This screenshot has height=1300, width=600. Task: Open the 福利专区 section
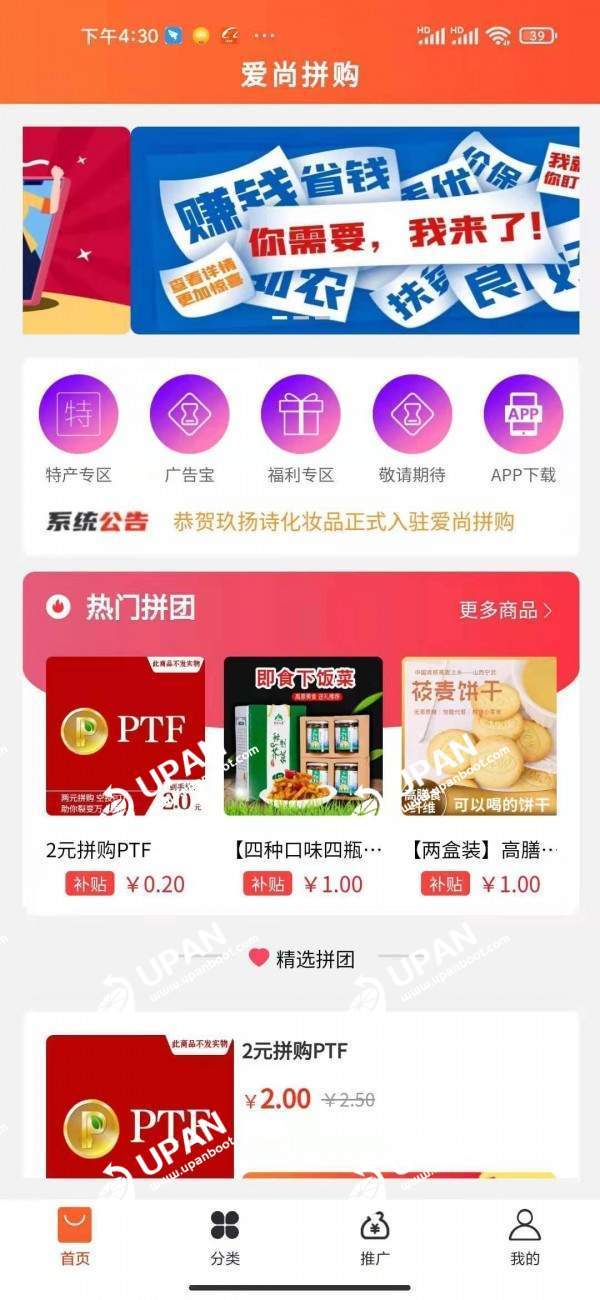pyautogui.click(x=300, y=430)
